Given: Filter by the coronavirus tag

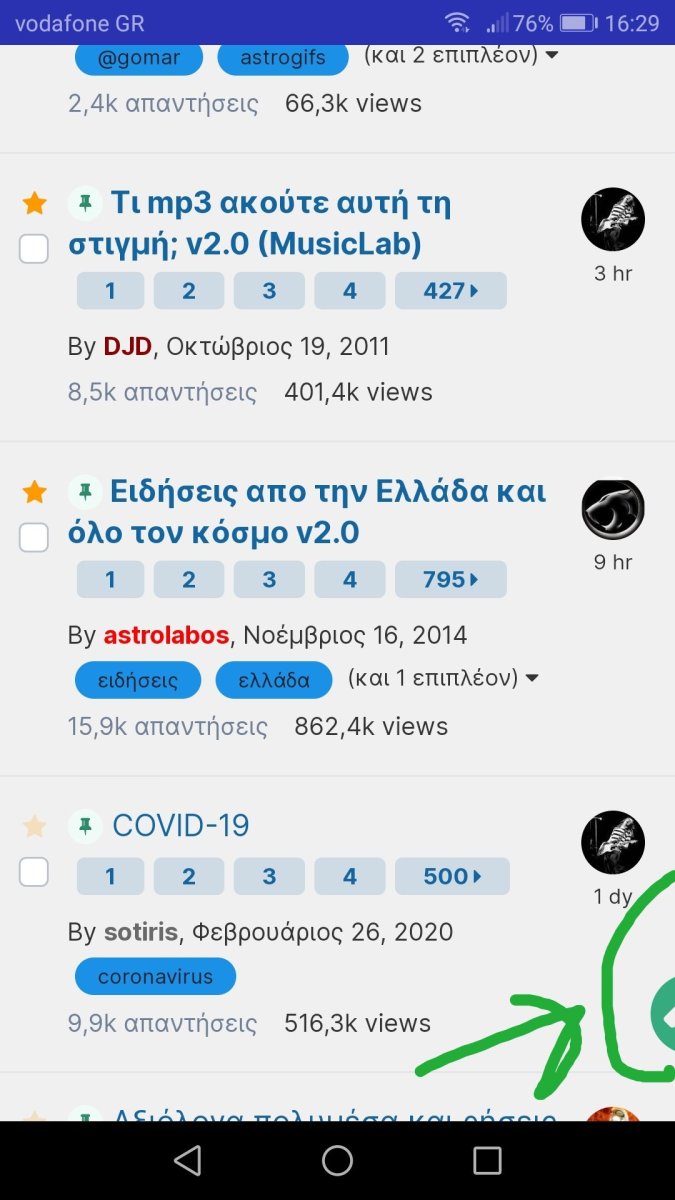Looking at the screenshot, I should [155, 977].
